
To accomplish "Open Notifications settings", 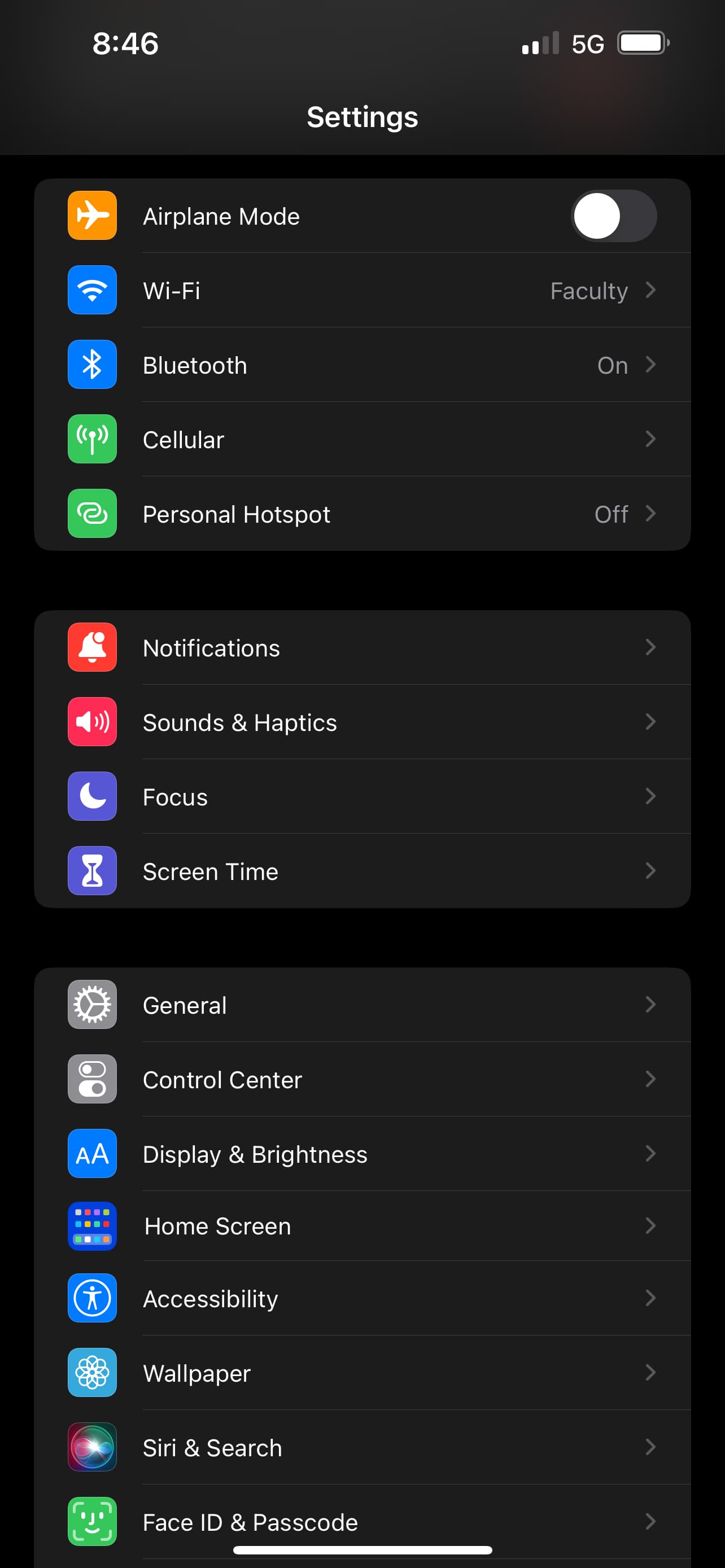I will (362, 647).
